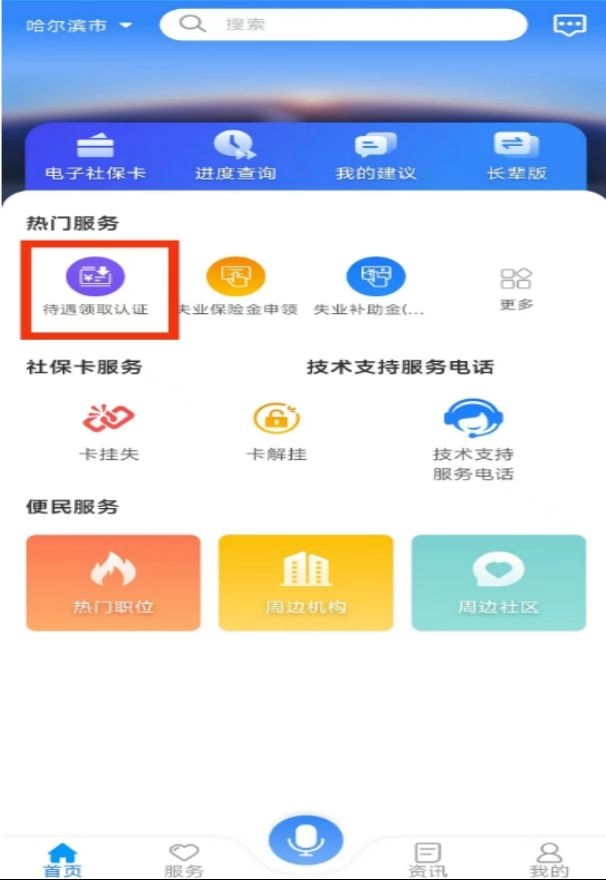Open 我的建议
Image resolution: width=606 pixels, height=880 pixels.
375,155
